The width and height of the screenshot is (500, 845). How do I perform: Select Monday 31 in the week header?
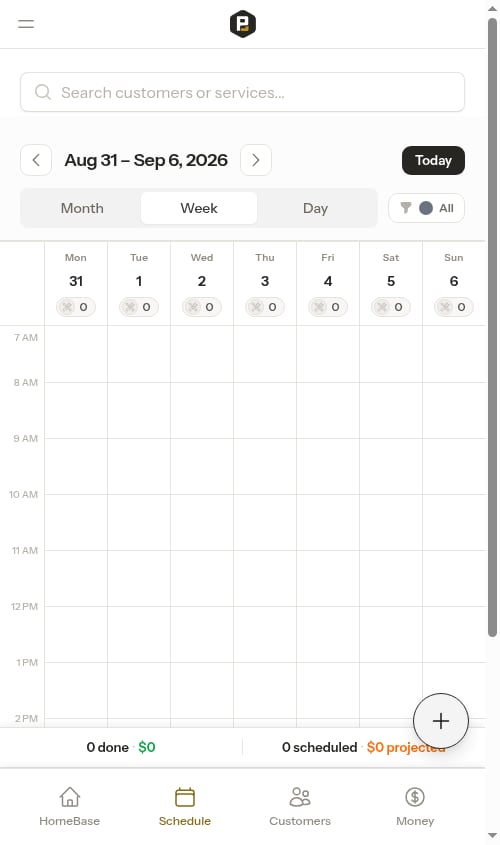point(76,283)
